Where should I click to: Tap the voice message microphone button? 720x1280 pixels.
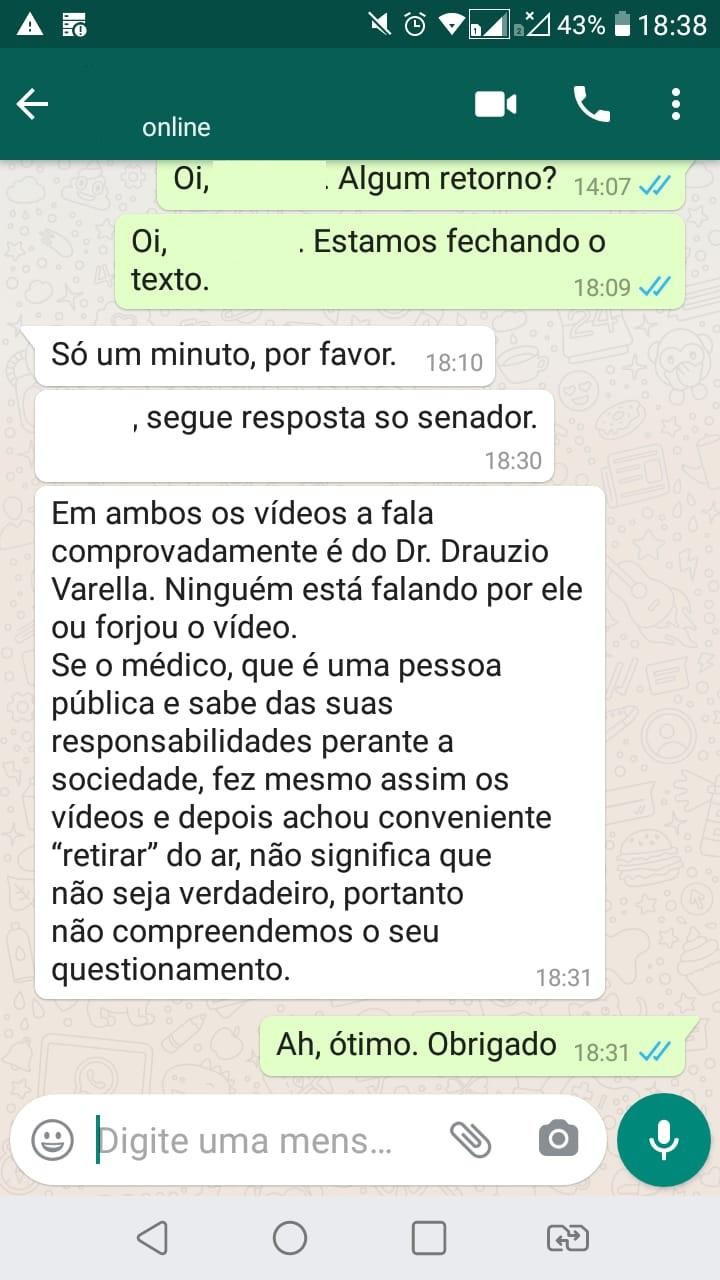click(x=663, y=1140)
